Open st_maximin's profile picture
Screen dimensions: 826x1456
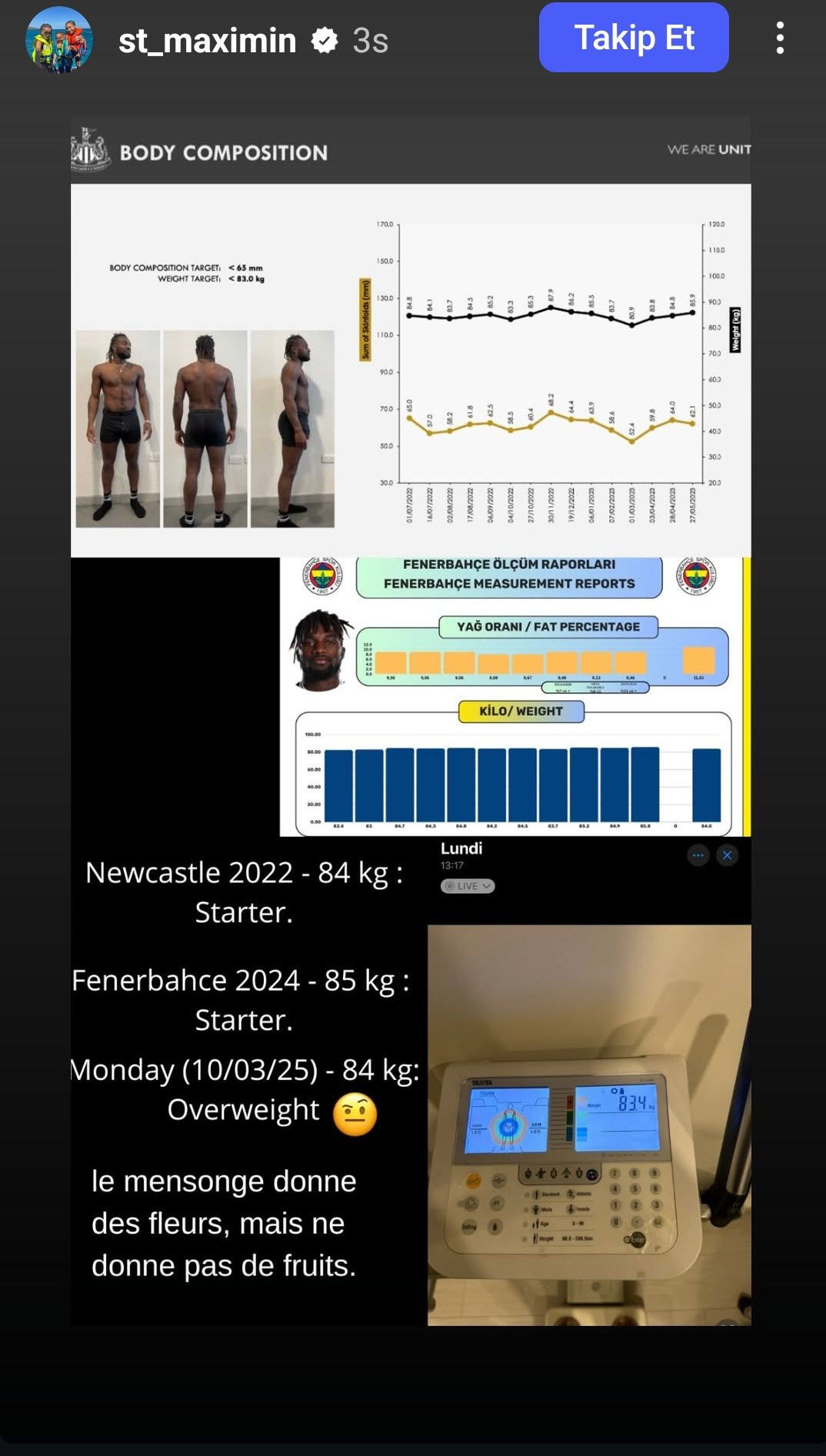tap(59, 40)
